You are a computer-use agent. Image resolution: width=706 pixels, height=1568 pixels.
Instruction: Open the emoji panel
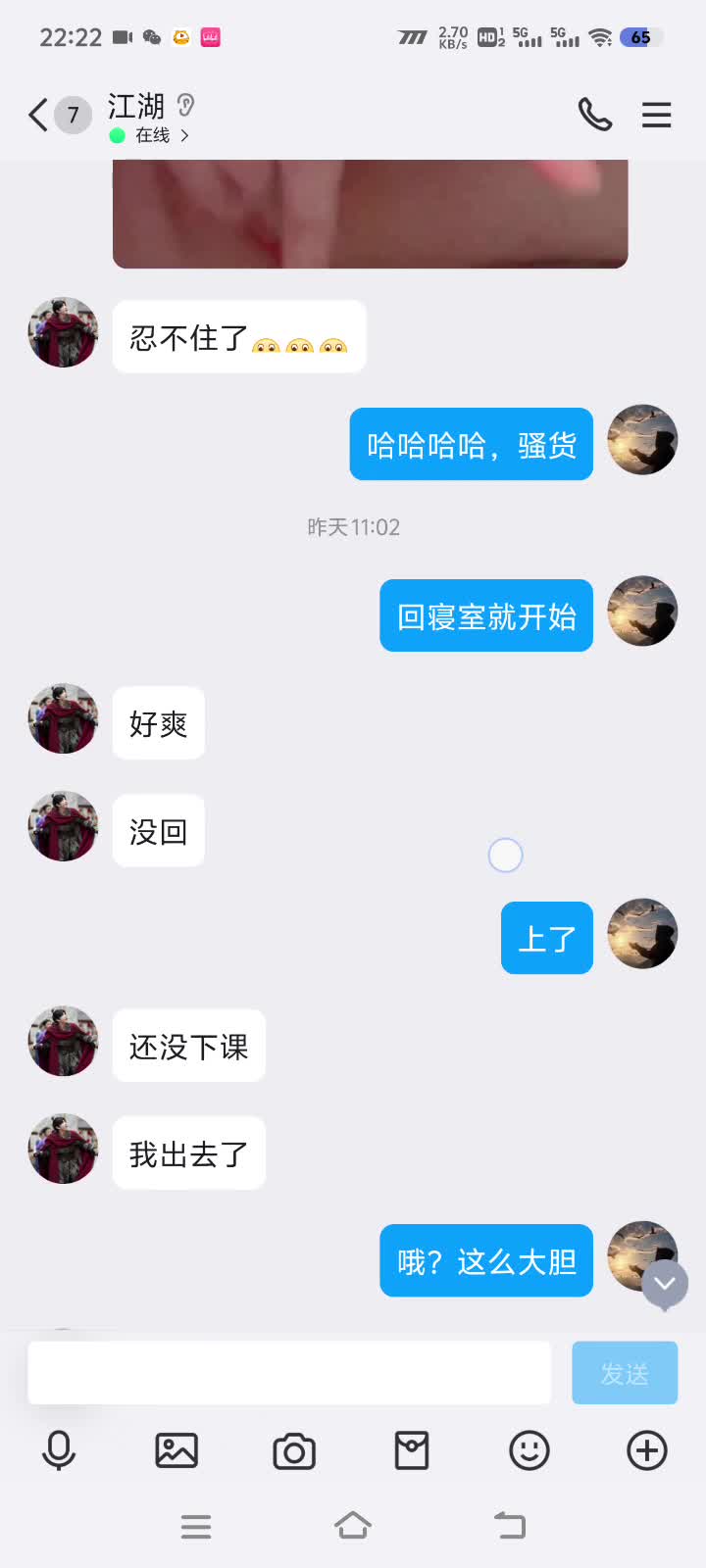click(x=529, y=1450)
